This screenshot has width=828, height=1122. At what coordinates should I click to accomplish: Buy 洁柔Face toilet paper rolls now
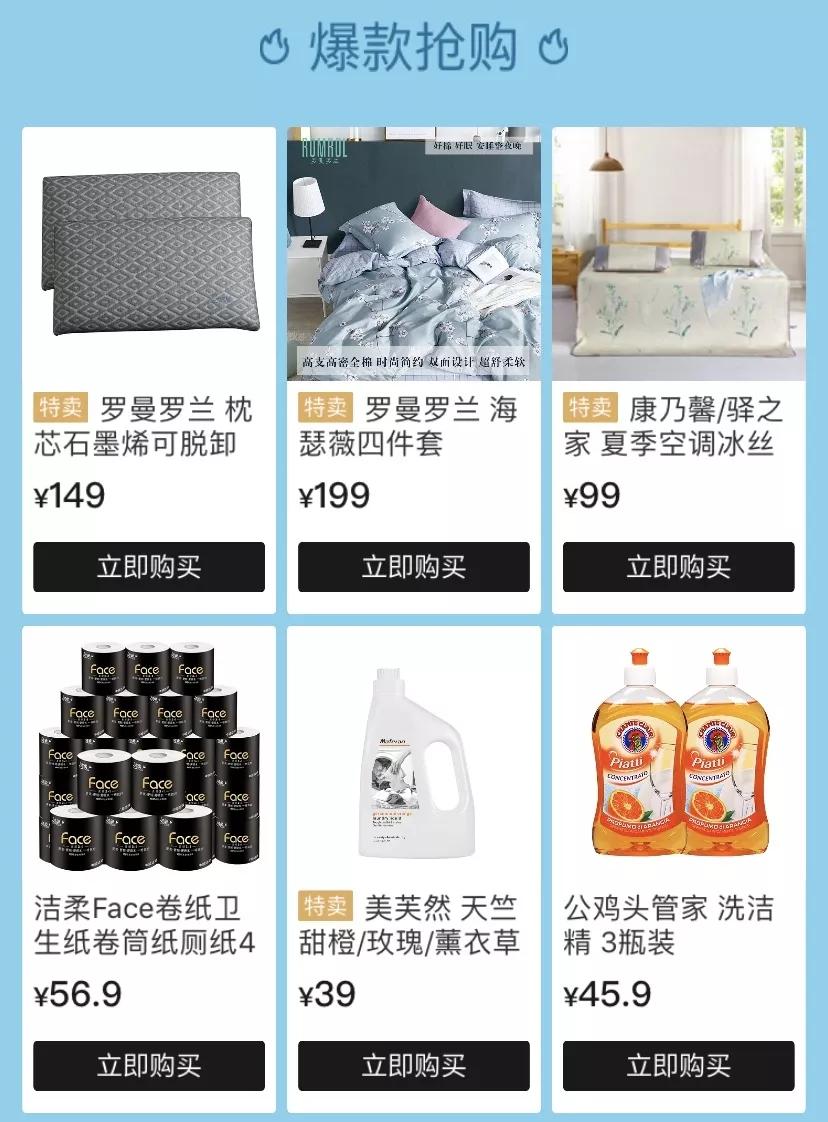(x=149, y=1065)
